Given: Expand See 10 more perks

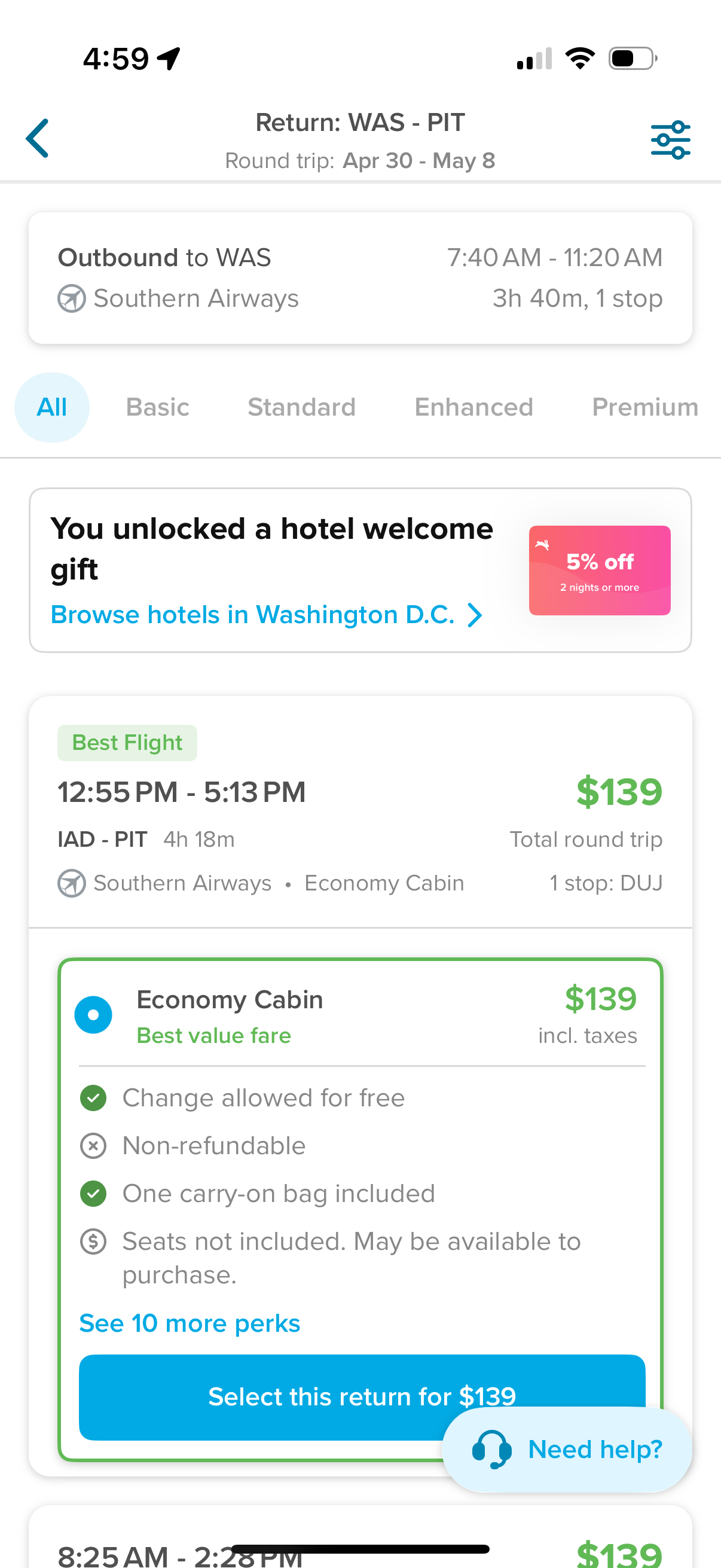Looking at the screenshot, I should 188,1322.
